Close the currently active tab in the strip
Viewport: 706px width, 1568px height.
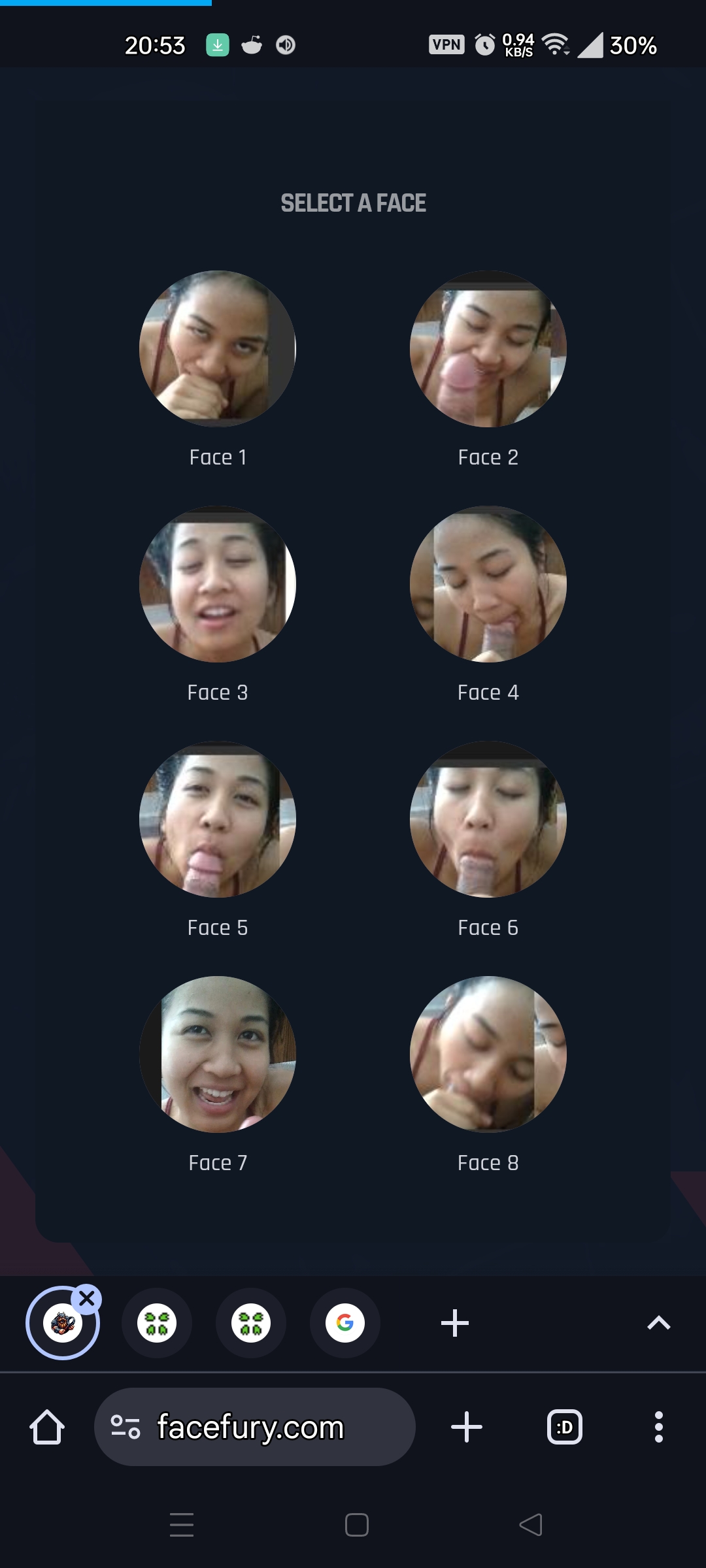[x=87, y=1299]
